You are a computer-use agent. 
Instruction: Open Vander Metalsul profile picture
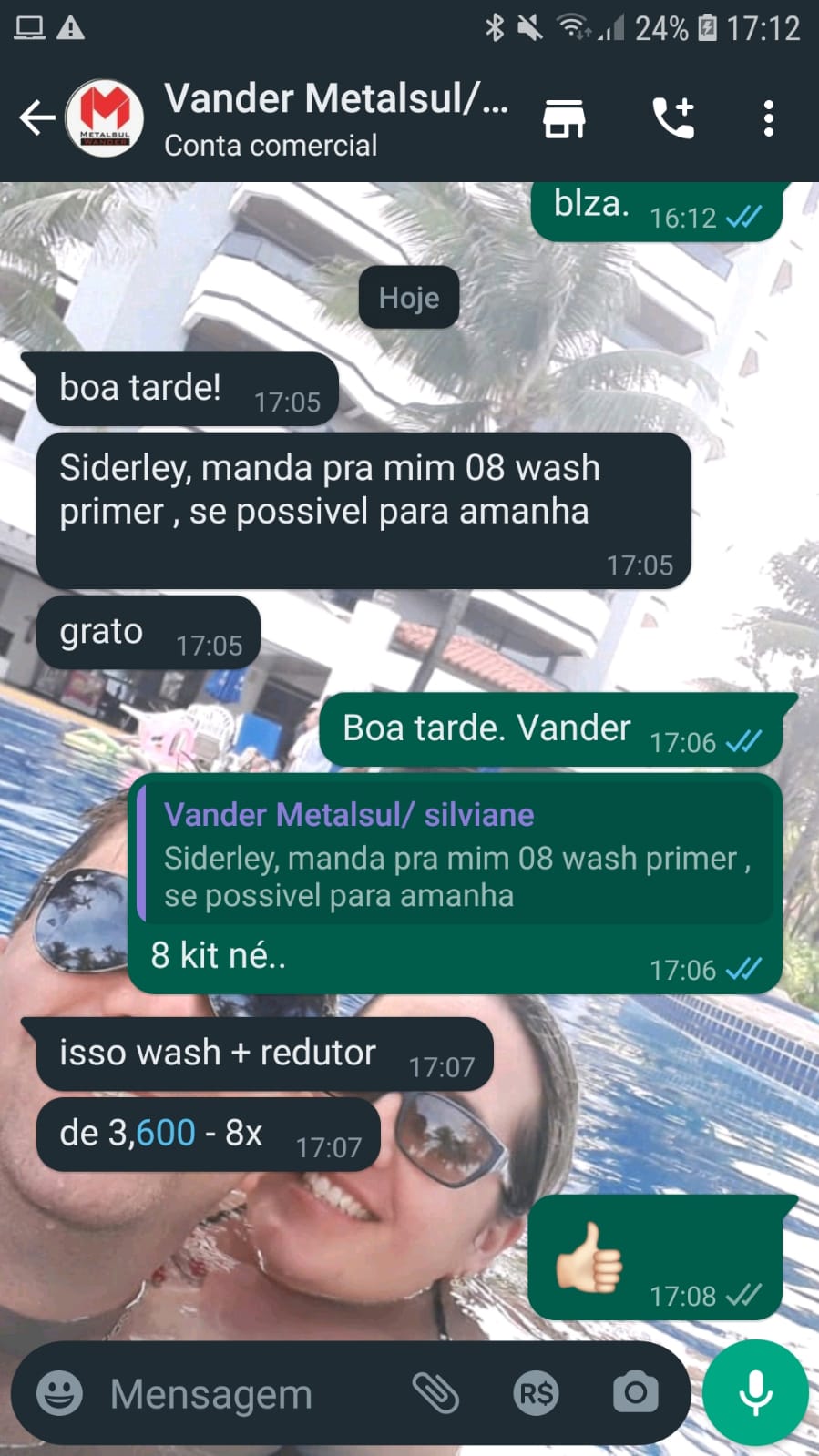(x=105, y=118)
